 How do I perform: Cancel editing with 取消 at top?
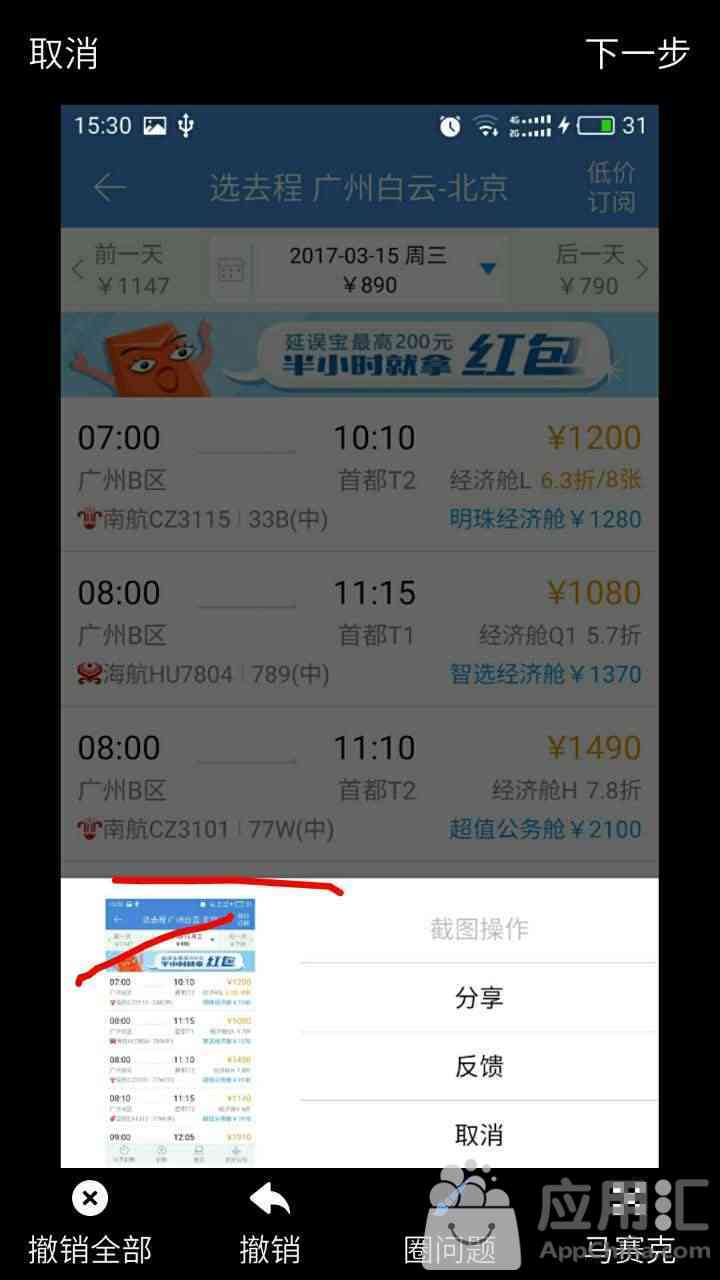(64, 53)
